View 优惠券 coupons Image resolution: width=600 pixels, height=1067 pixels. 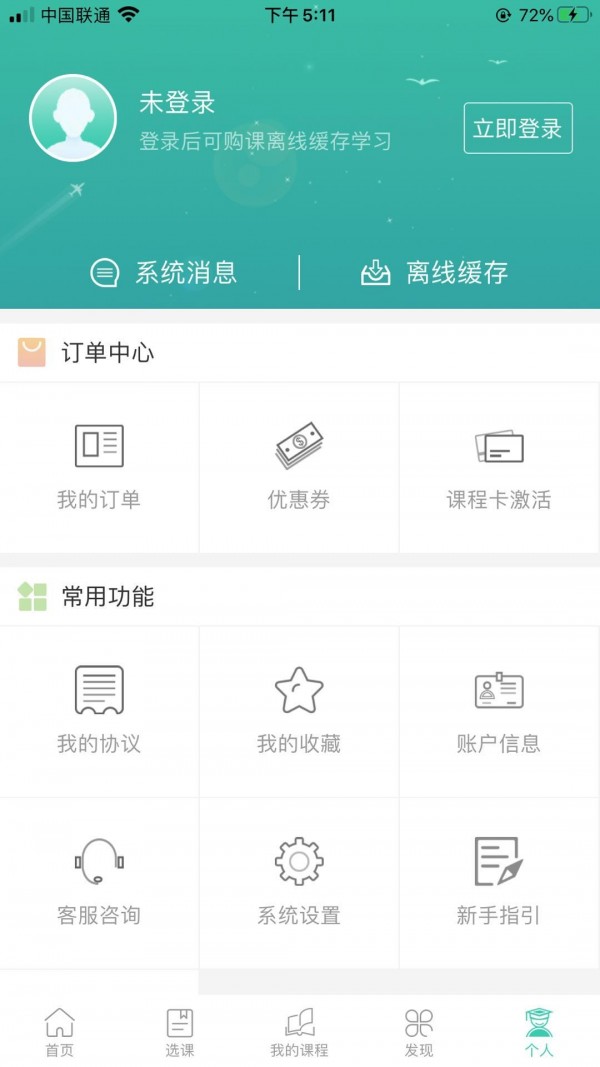[x=299, y=467]
